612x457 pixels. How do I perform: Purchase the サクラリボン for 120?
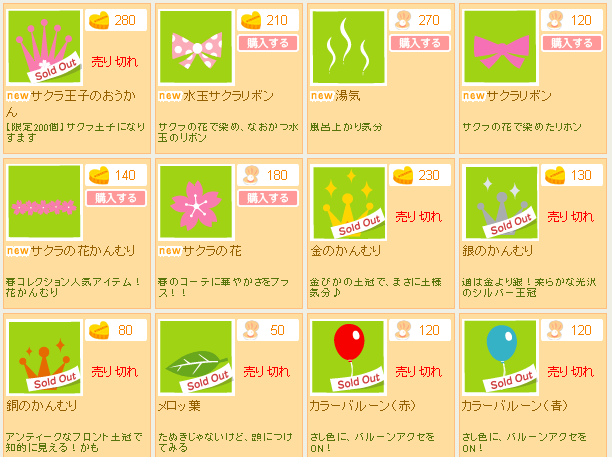click(571, 43)
